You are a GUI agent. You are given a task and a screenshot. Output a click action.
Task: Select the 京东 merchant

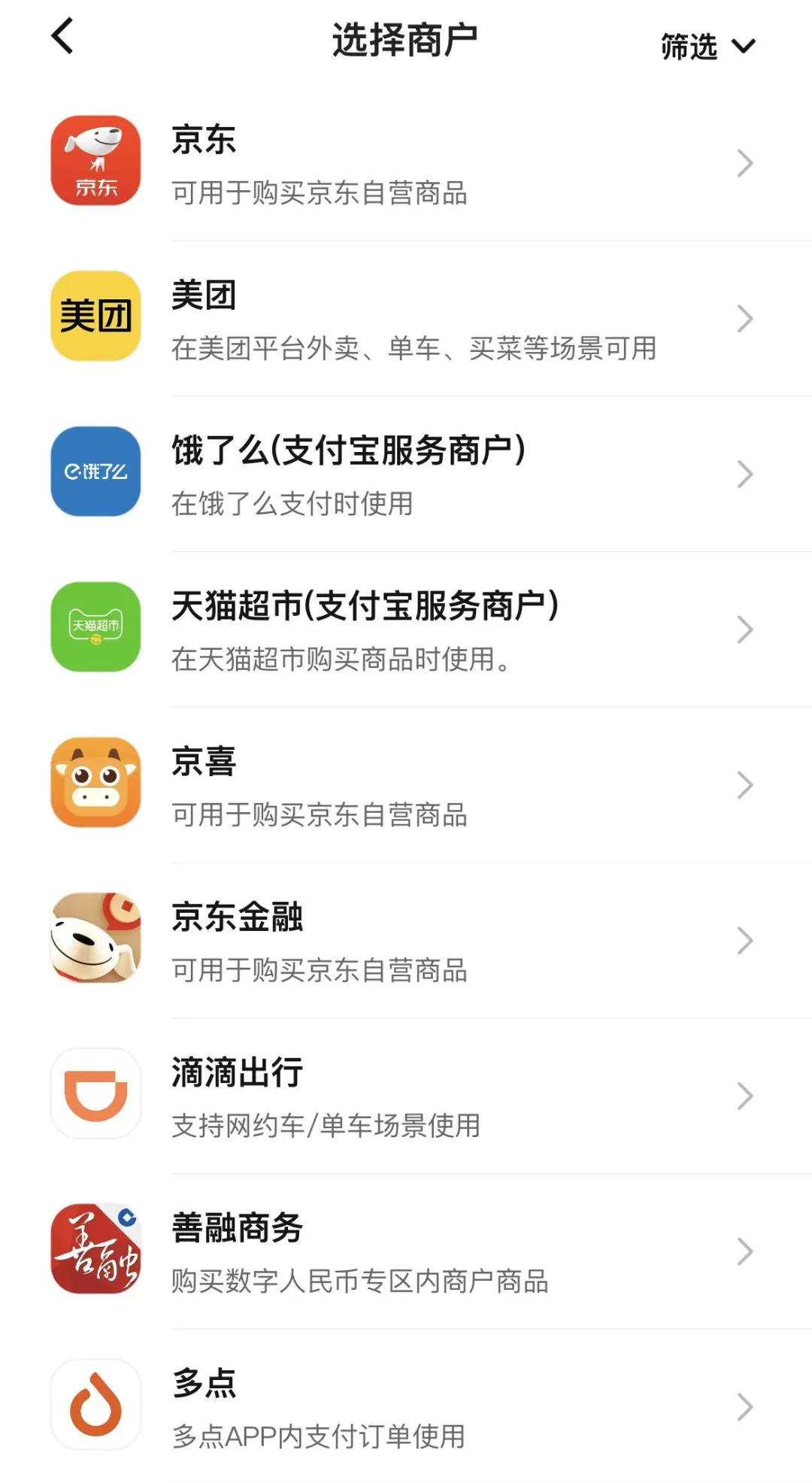[406, 163]
